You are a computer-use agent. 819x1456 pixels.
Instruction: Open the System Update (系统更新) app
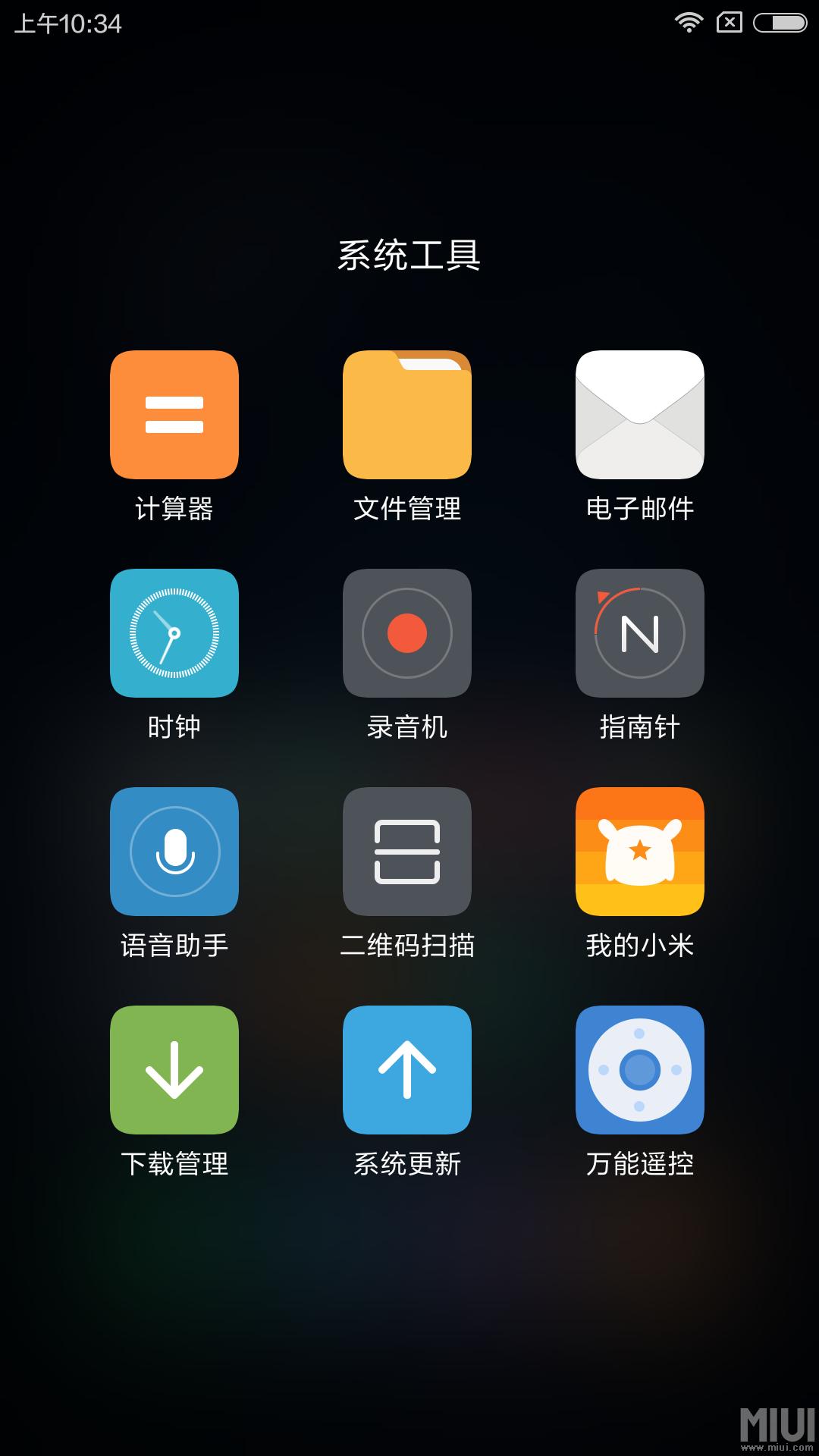click(407, 1070)
